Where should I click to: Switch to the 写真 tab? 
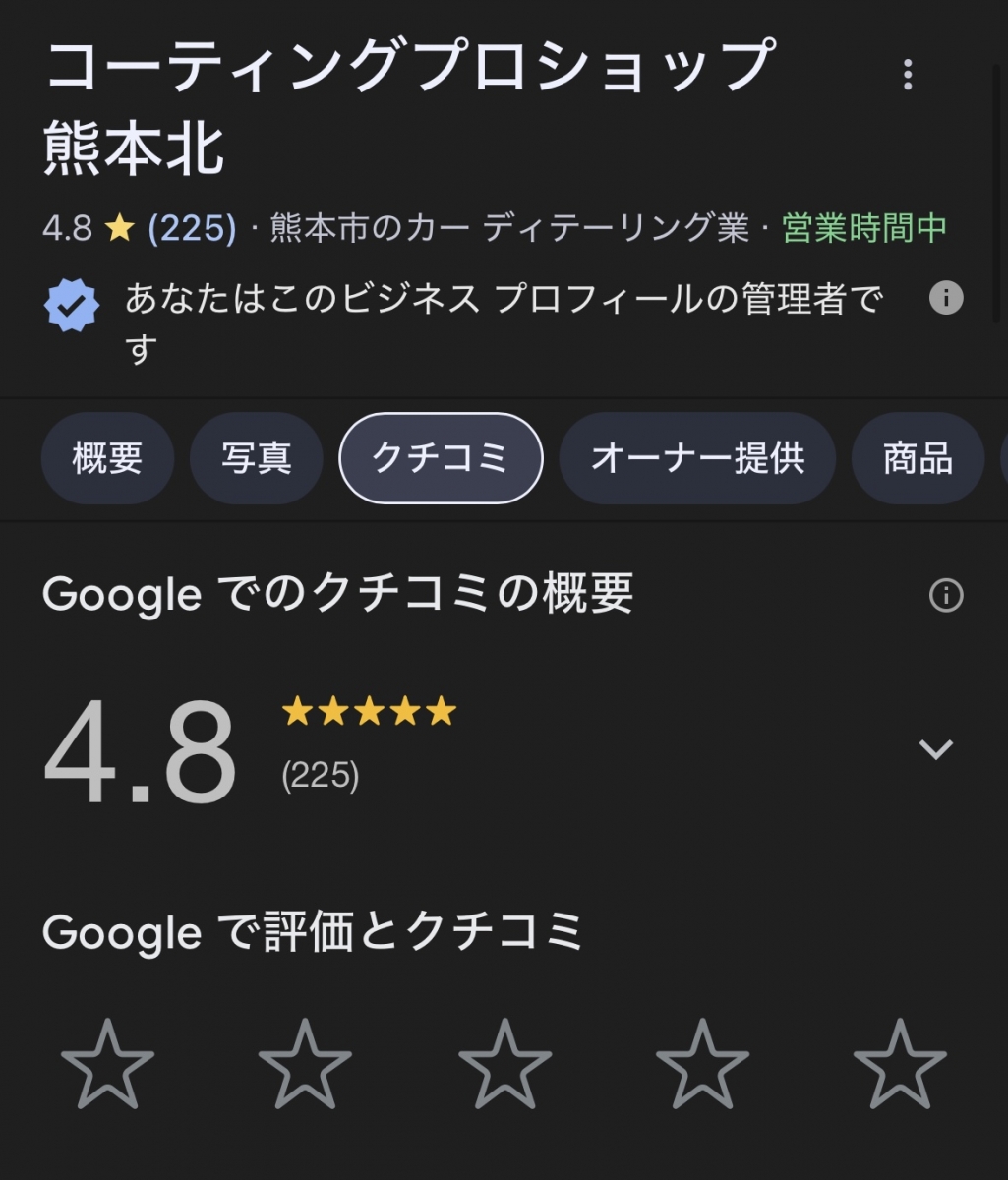click(x=257, y=458)
